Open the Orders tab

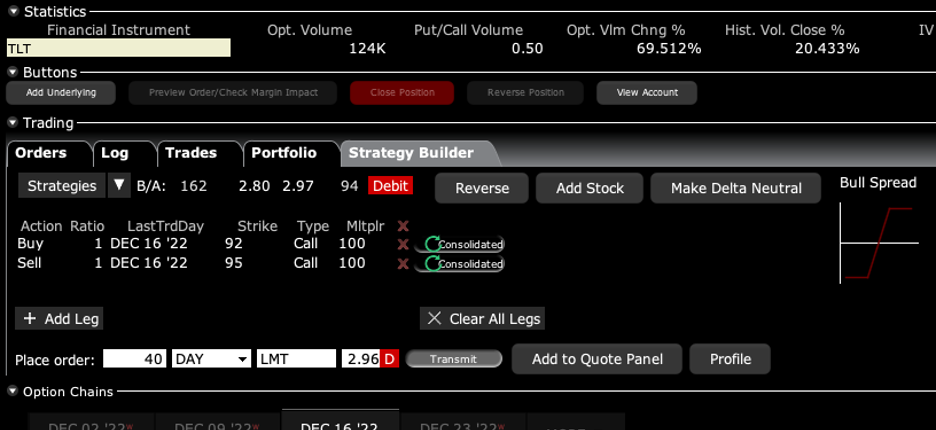click(41, 153)
